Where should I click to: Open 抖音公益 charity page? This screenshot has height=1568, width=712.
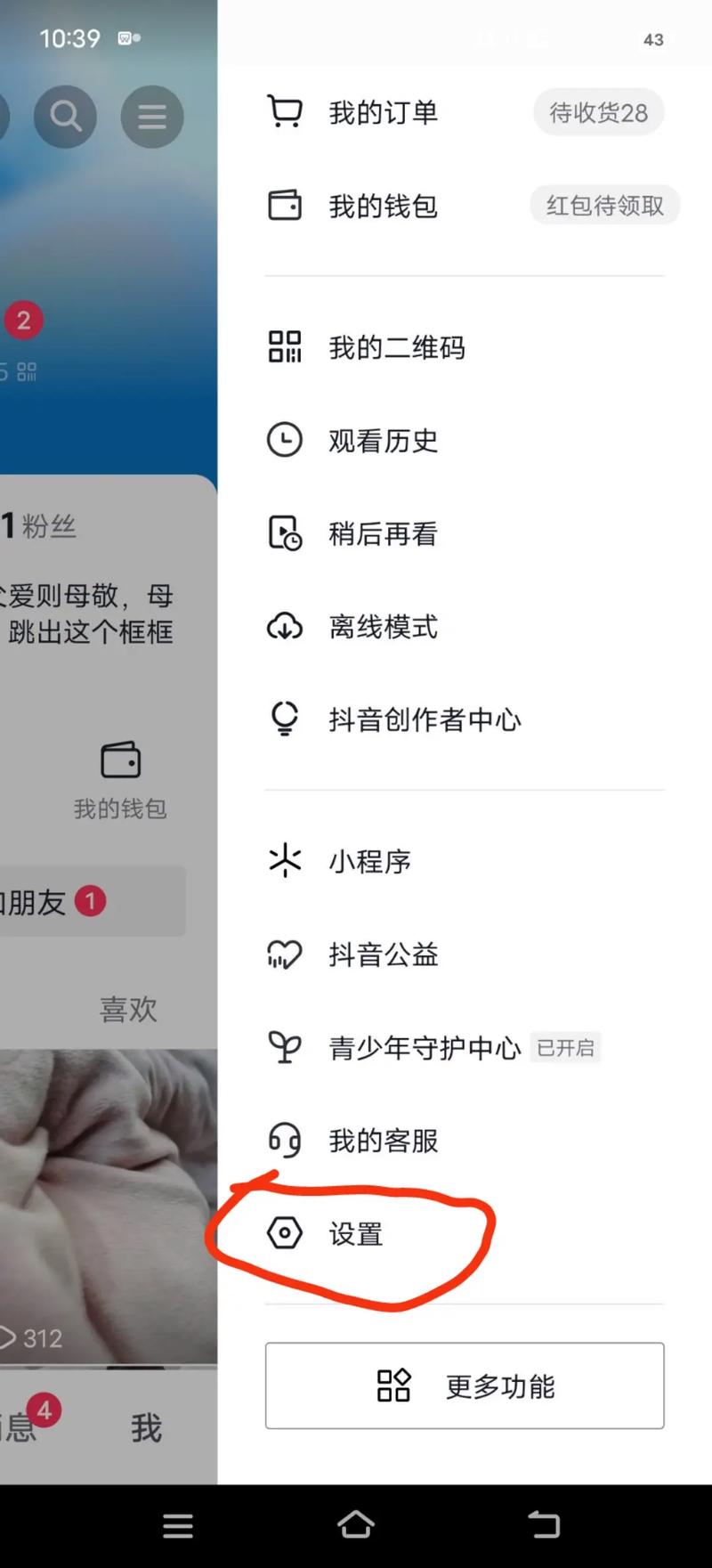click(x=383, y=955)
